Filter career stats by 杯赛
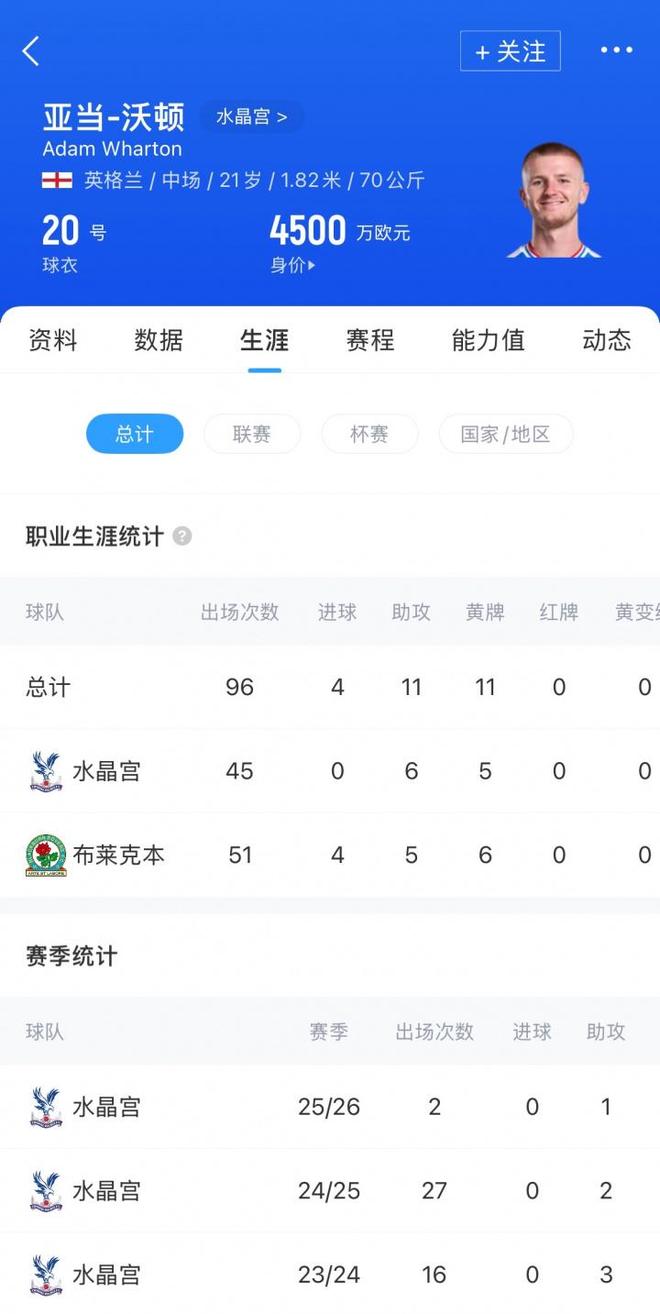 pos(369,434)
